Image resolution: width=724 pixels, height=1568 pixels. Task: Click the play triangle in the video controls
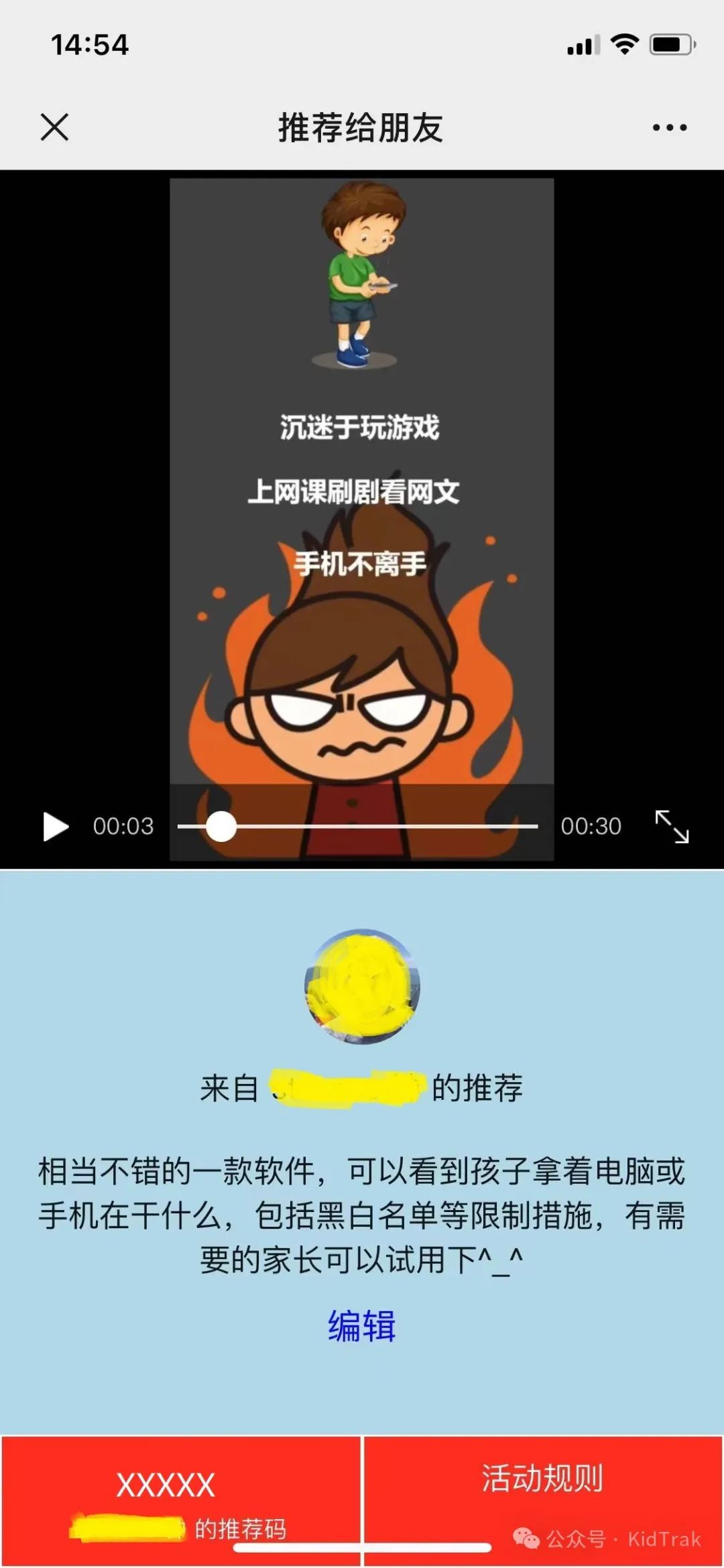[x=56, y=826]
